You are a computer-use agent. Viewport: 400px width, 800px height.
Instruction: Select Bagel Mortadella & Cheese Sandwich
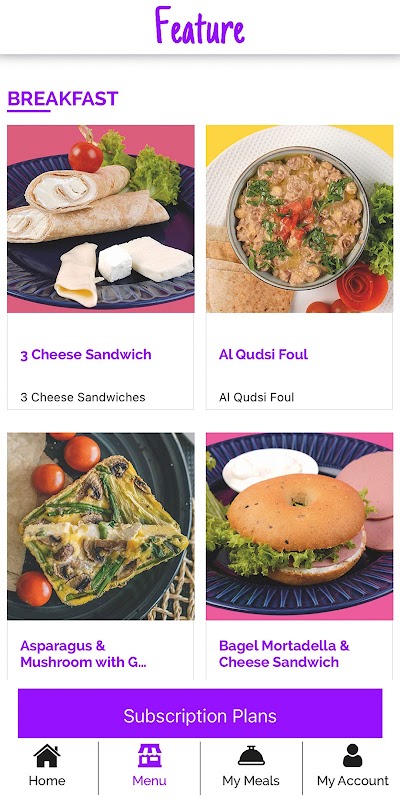(x=299, y=556)
